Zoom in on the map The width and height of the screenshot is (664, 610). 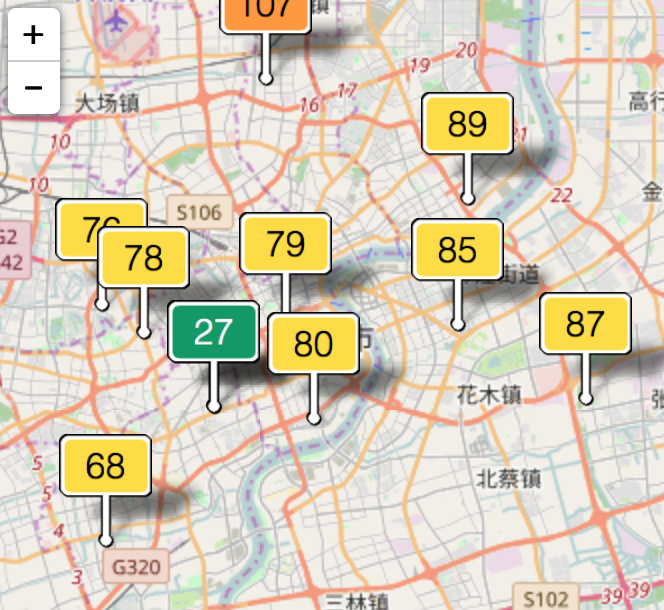point(33,35)
